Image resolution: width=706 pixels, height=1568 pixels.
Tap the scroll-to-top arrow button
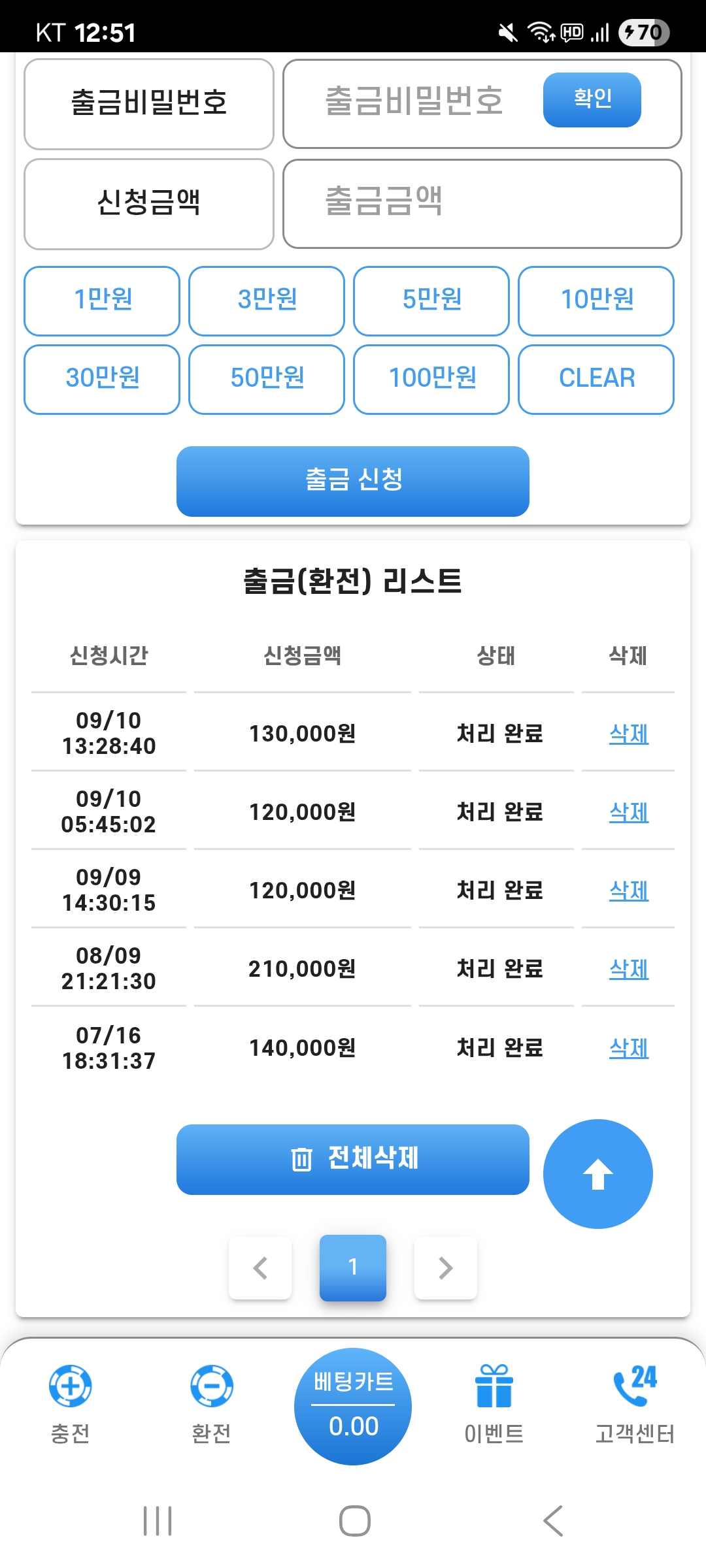[597, 1174]
